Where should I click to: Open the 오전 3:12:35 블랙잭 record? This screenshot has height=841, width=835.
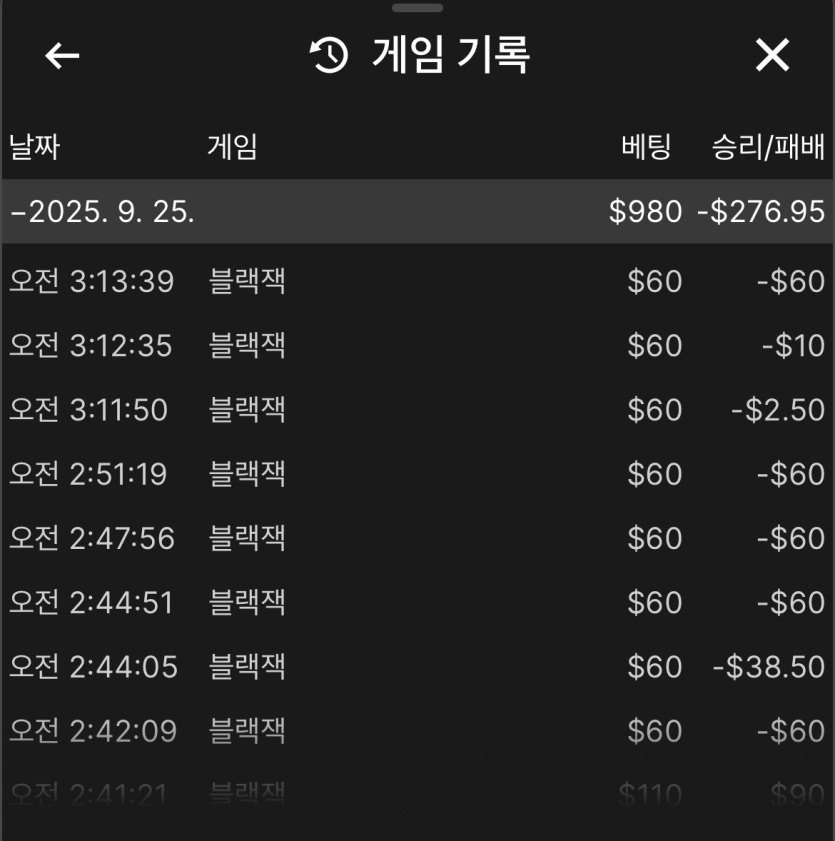click(x=417, y=346)
